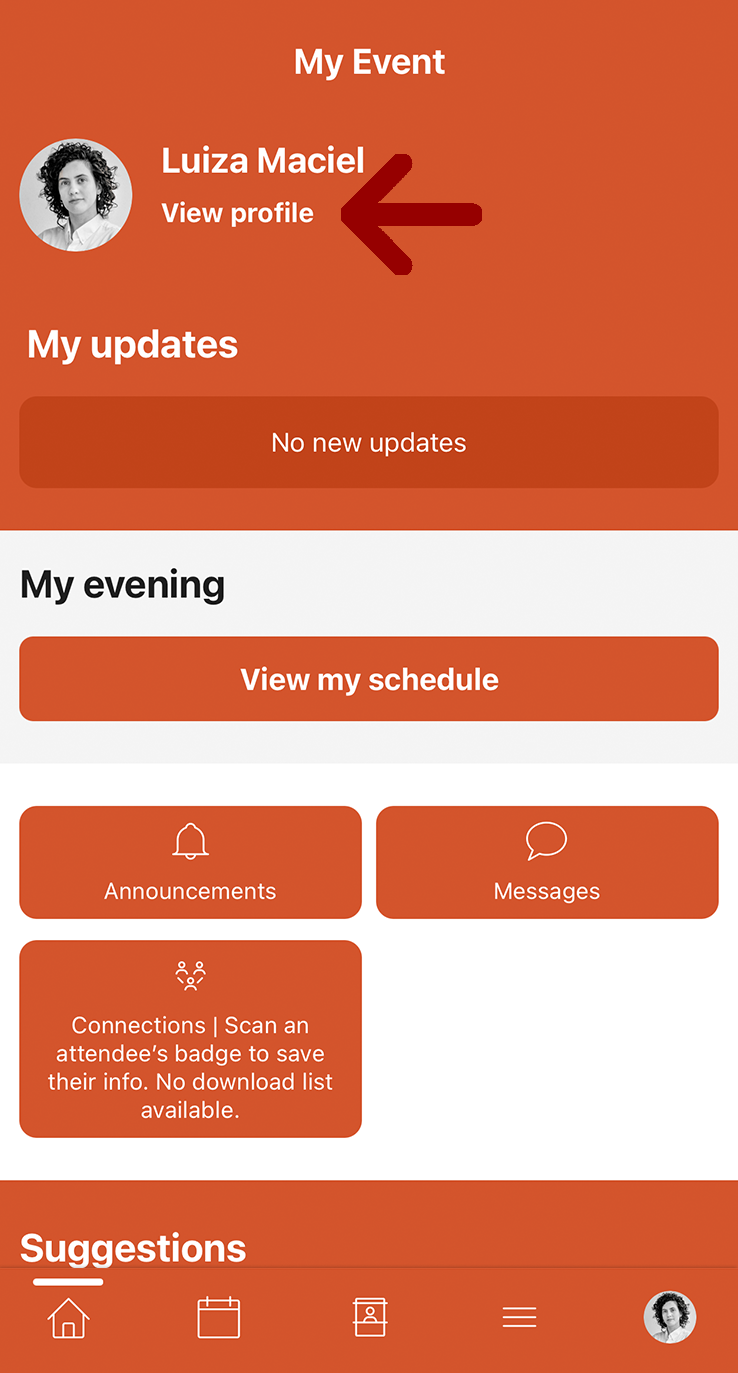Open Messages
Viewport: 738px width, 1373px height.
(x=547, y=862)
